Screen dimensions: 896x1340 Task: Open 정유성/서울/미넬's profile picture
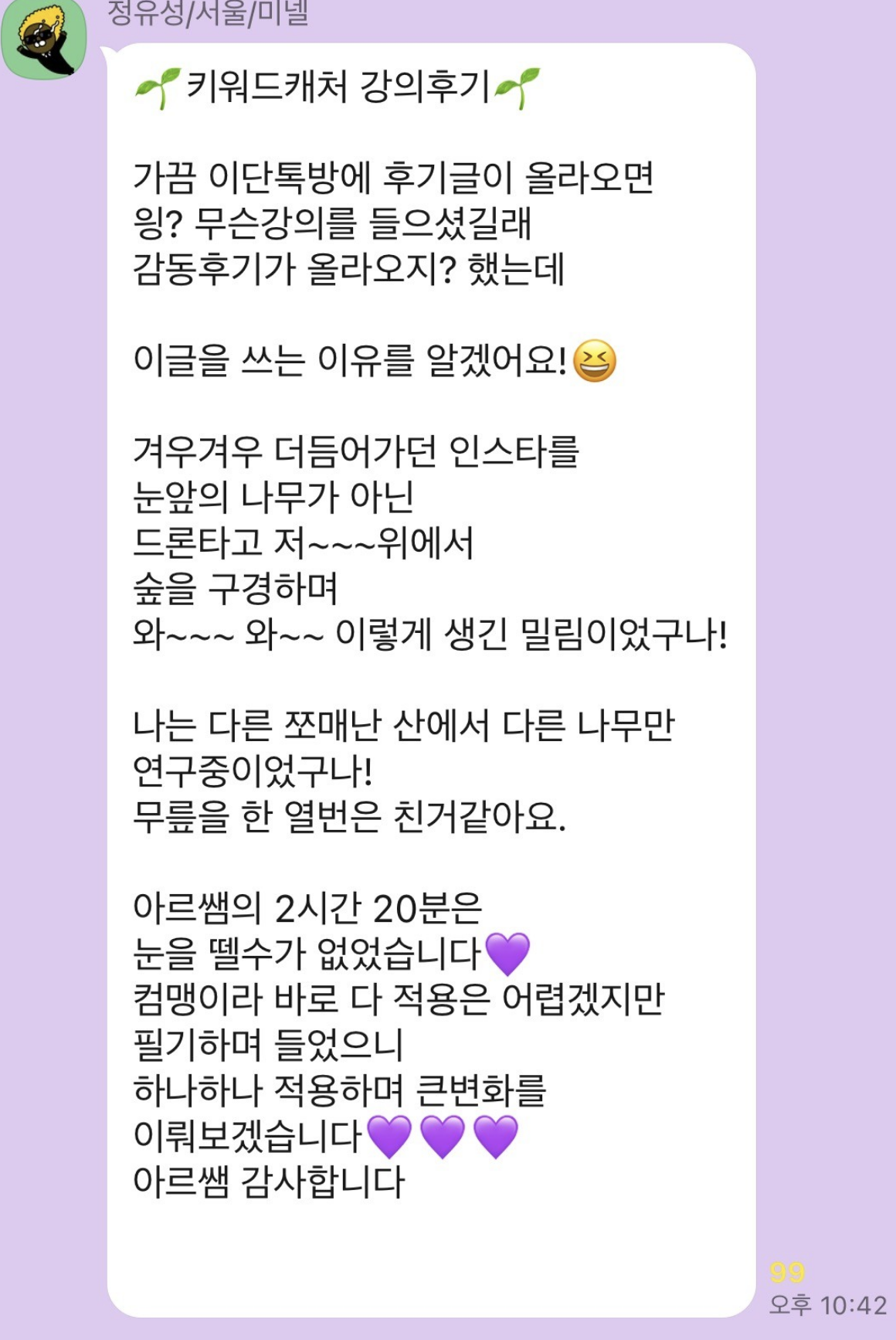click(x=44, y=37)
